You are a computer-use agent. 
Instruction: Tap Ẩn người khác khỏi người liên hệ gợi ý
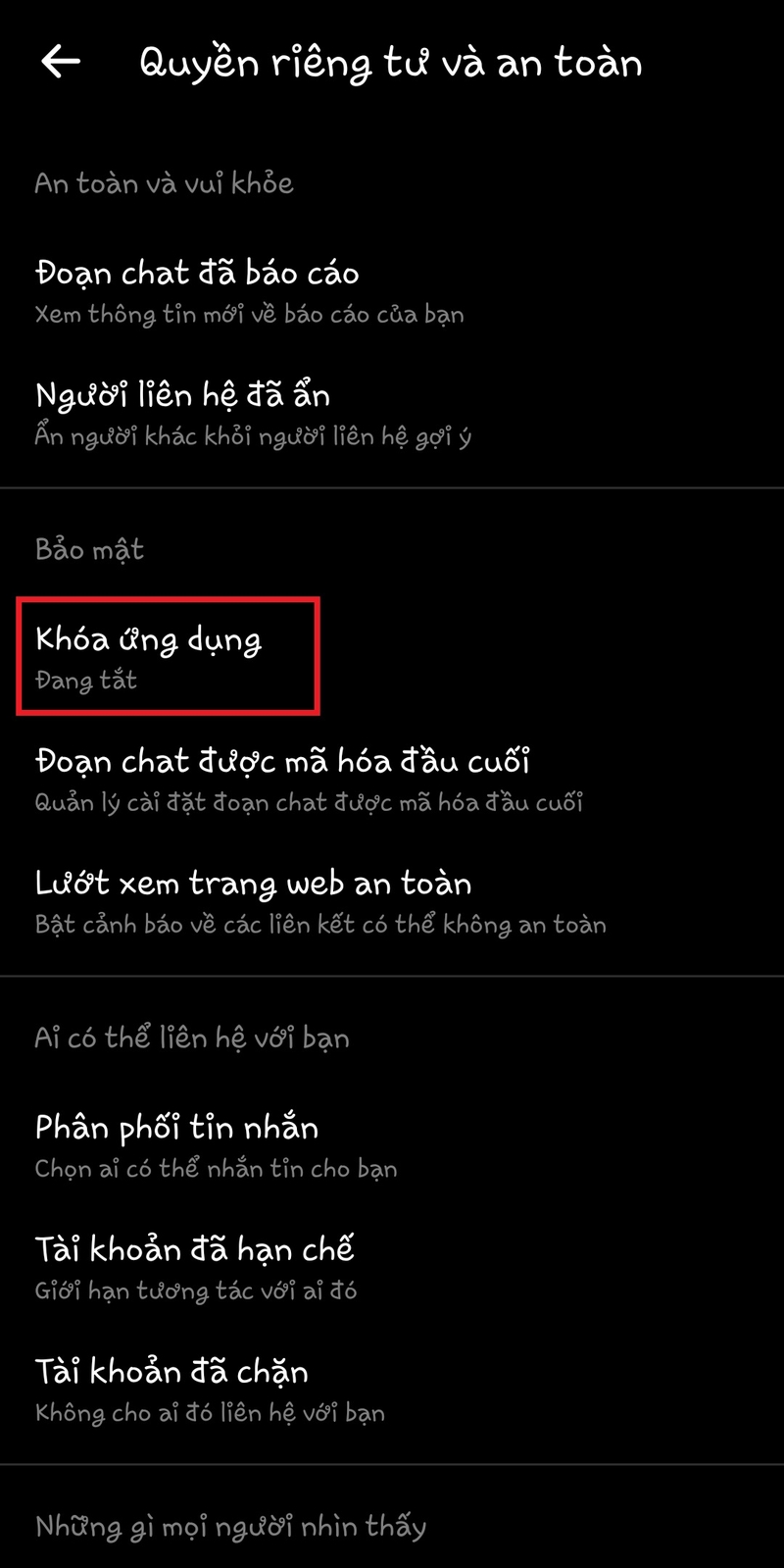[253, 435]
